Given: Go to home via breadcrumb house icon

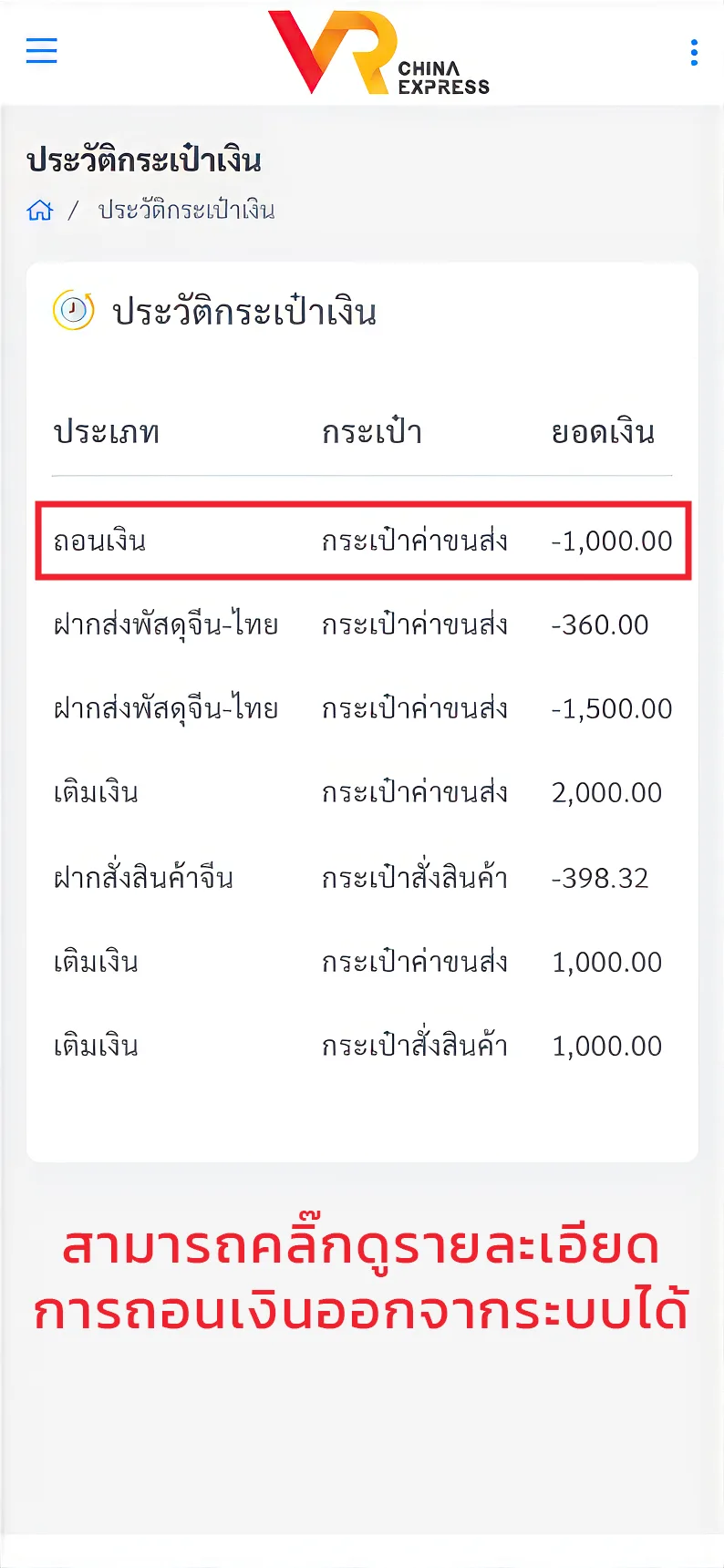Looking at the screenshot, I should click(40, 211).
